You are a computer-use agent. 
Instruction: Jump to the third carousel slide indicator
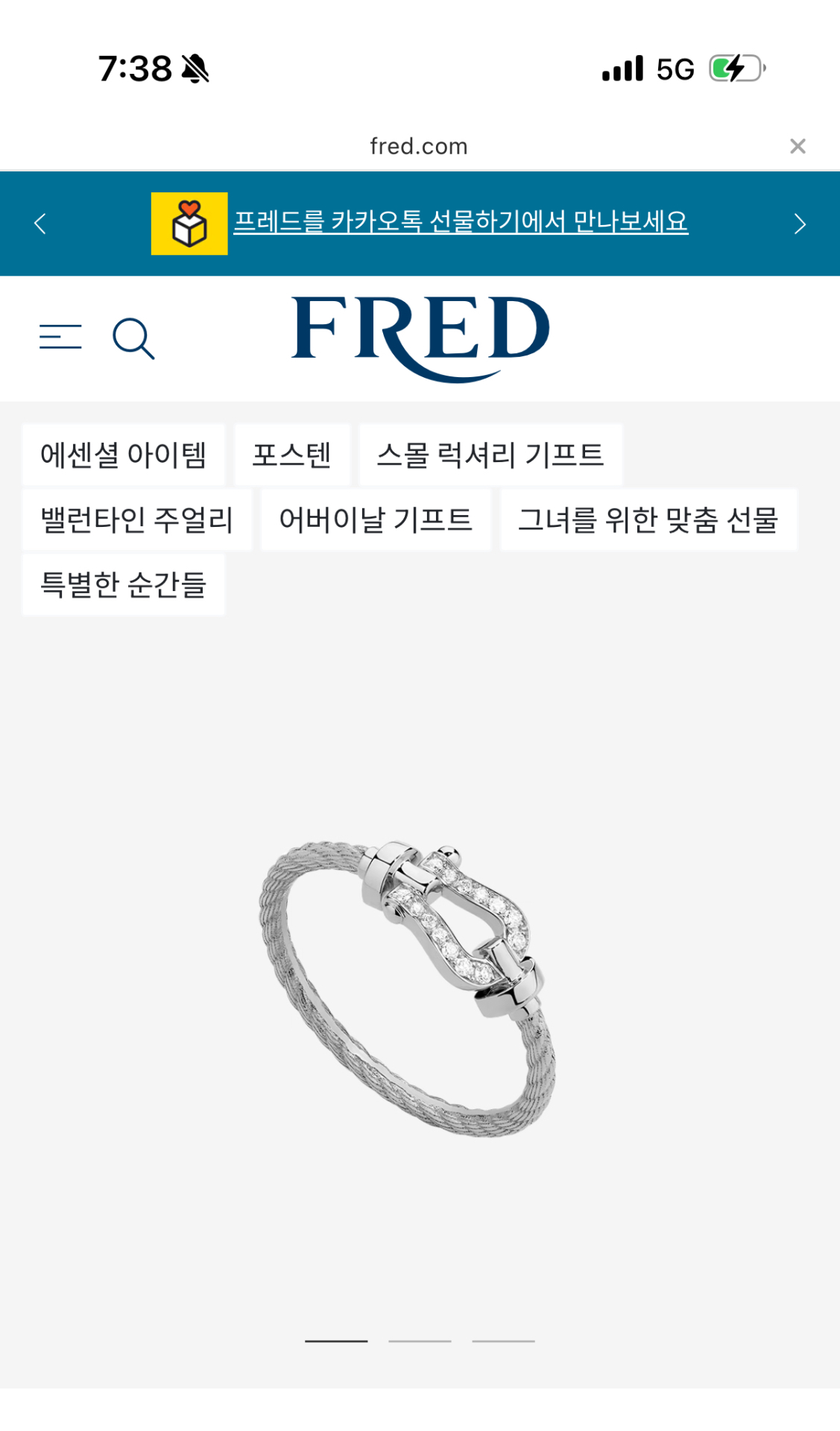point(503,1341)
